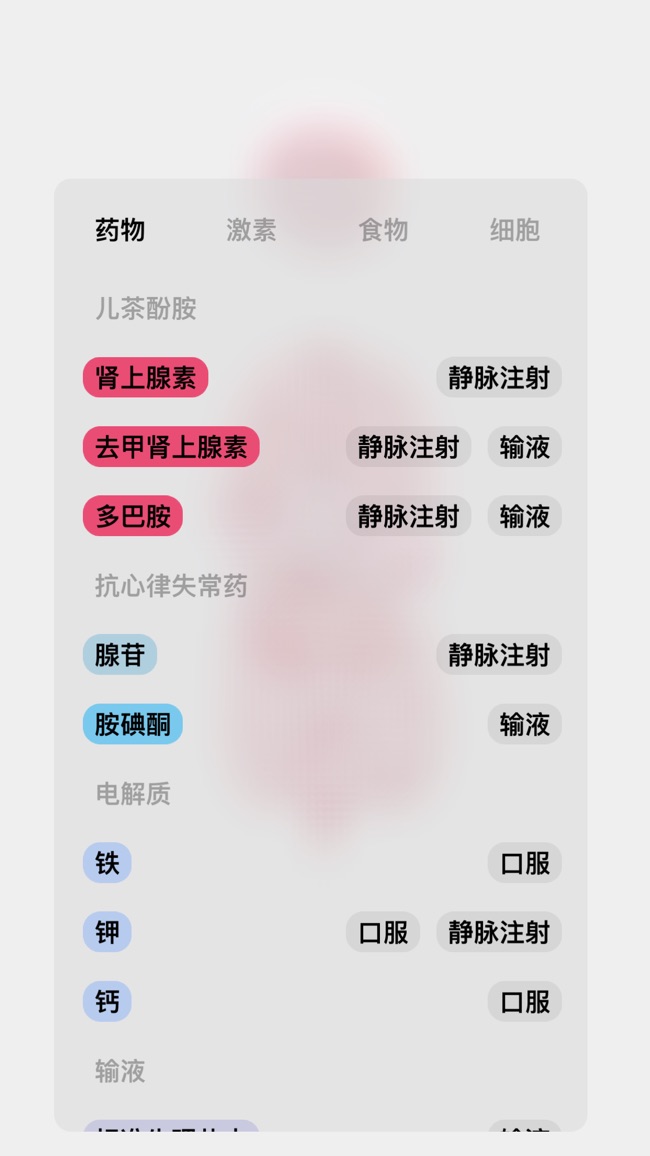Choose 输液 for 去甲肾上腺素
The image size is (650, 1156).
[x=525, y=447]
